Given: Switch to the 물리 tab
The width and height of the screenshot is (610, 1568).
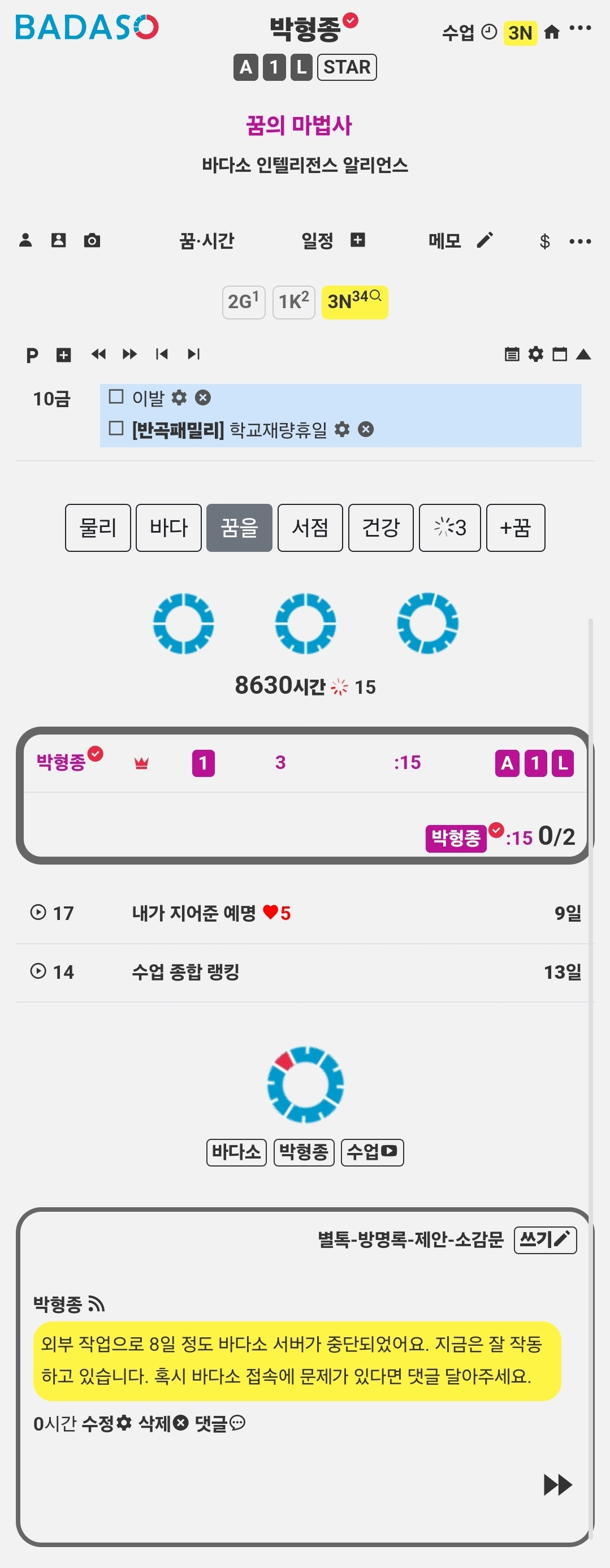Looking at the screenshot, I should [x=98, y=528].
